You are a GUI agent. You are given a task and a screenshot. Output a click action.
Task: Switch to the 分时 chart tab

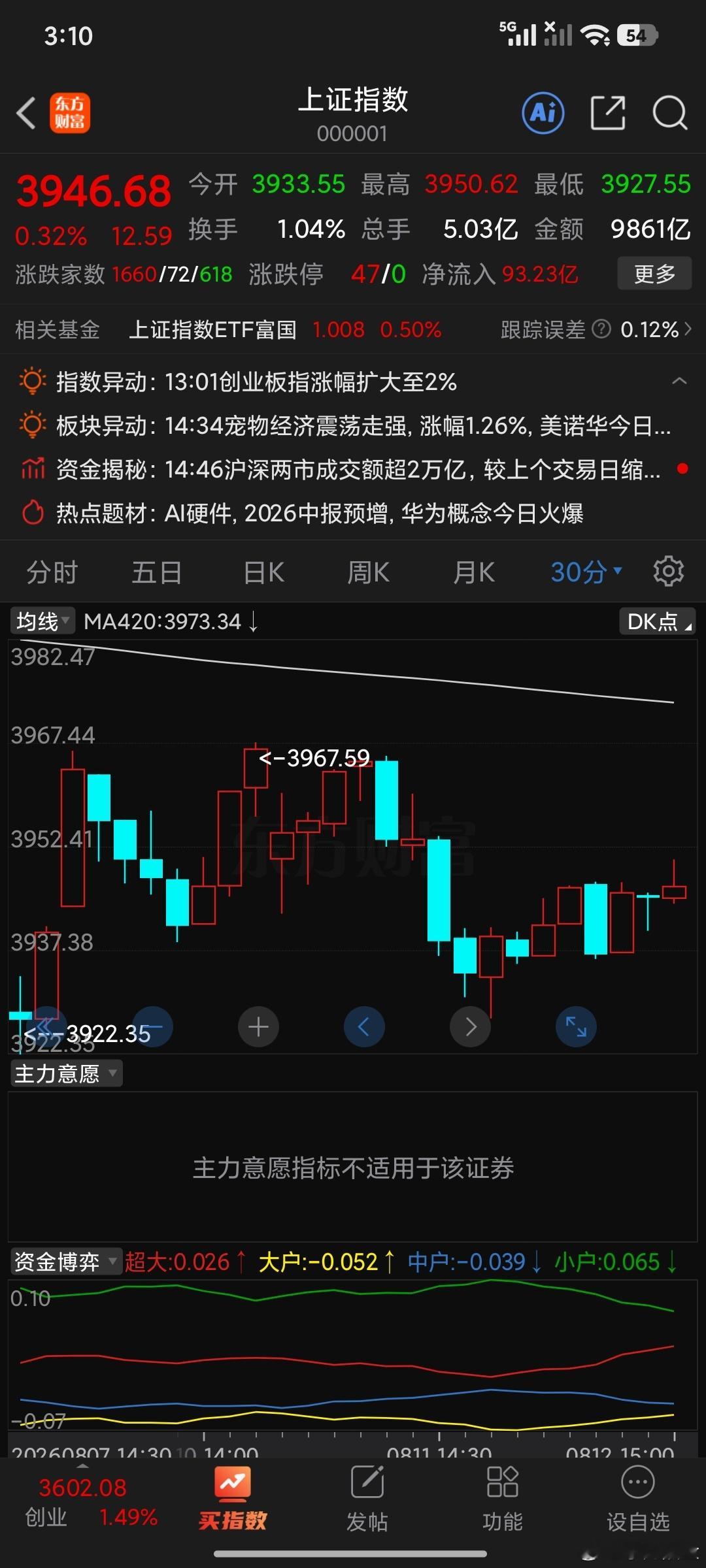(52, 572)
